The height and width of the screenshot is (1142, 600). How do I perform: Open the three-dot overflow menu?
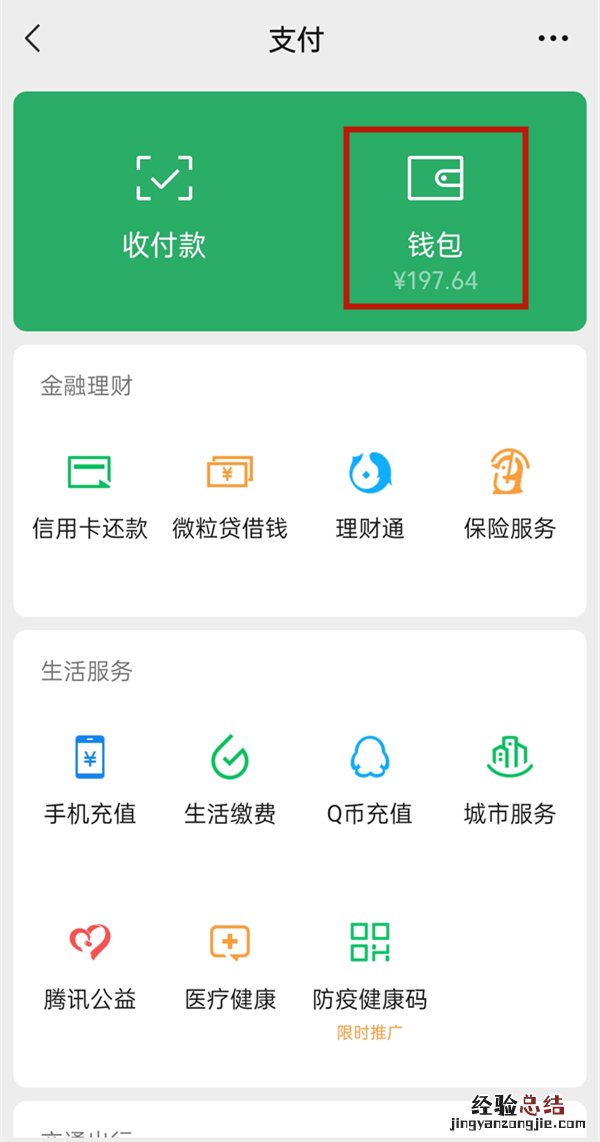click(552, 39)
